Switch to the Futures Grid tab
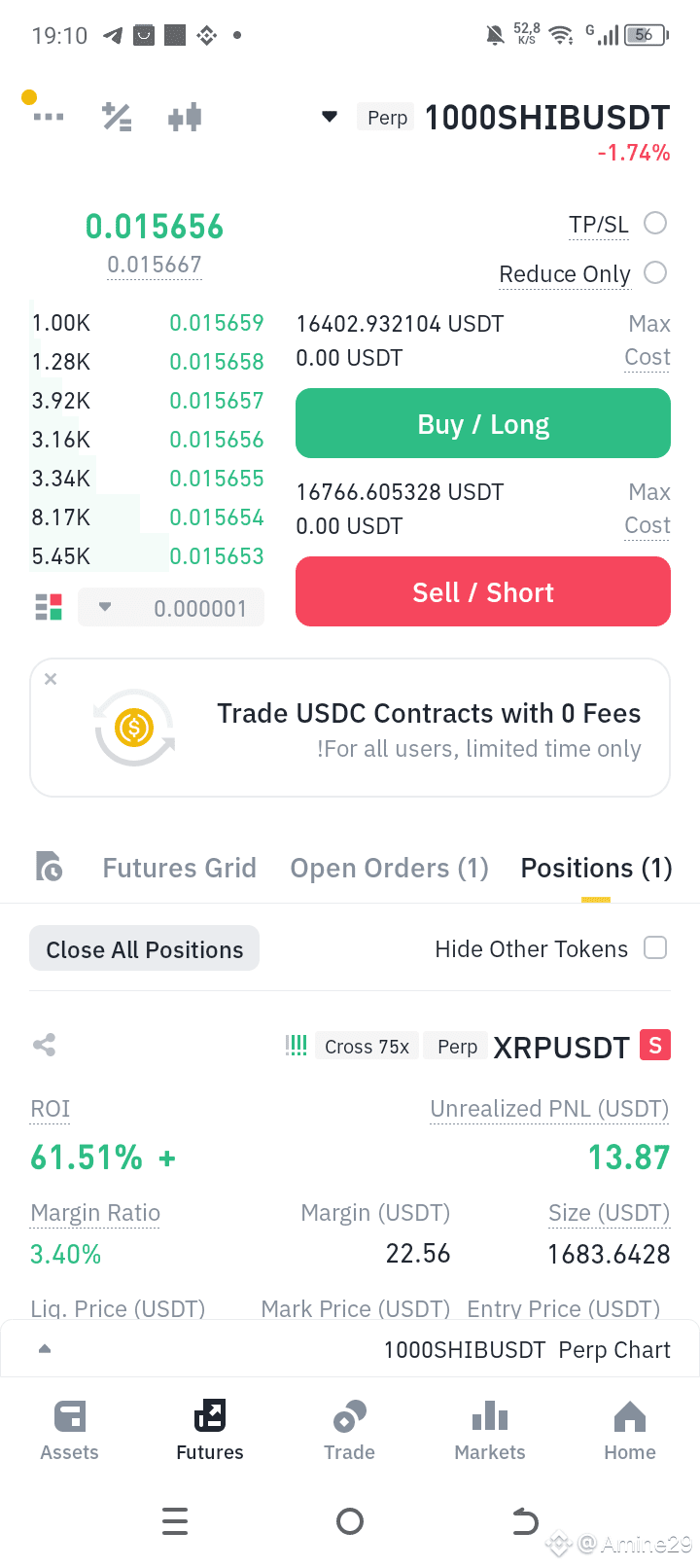 [179, 868]
